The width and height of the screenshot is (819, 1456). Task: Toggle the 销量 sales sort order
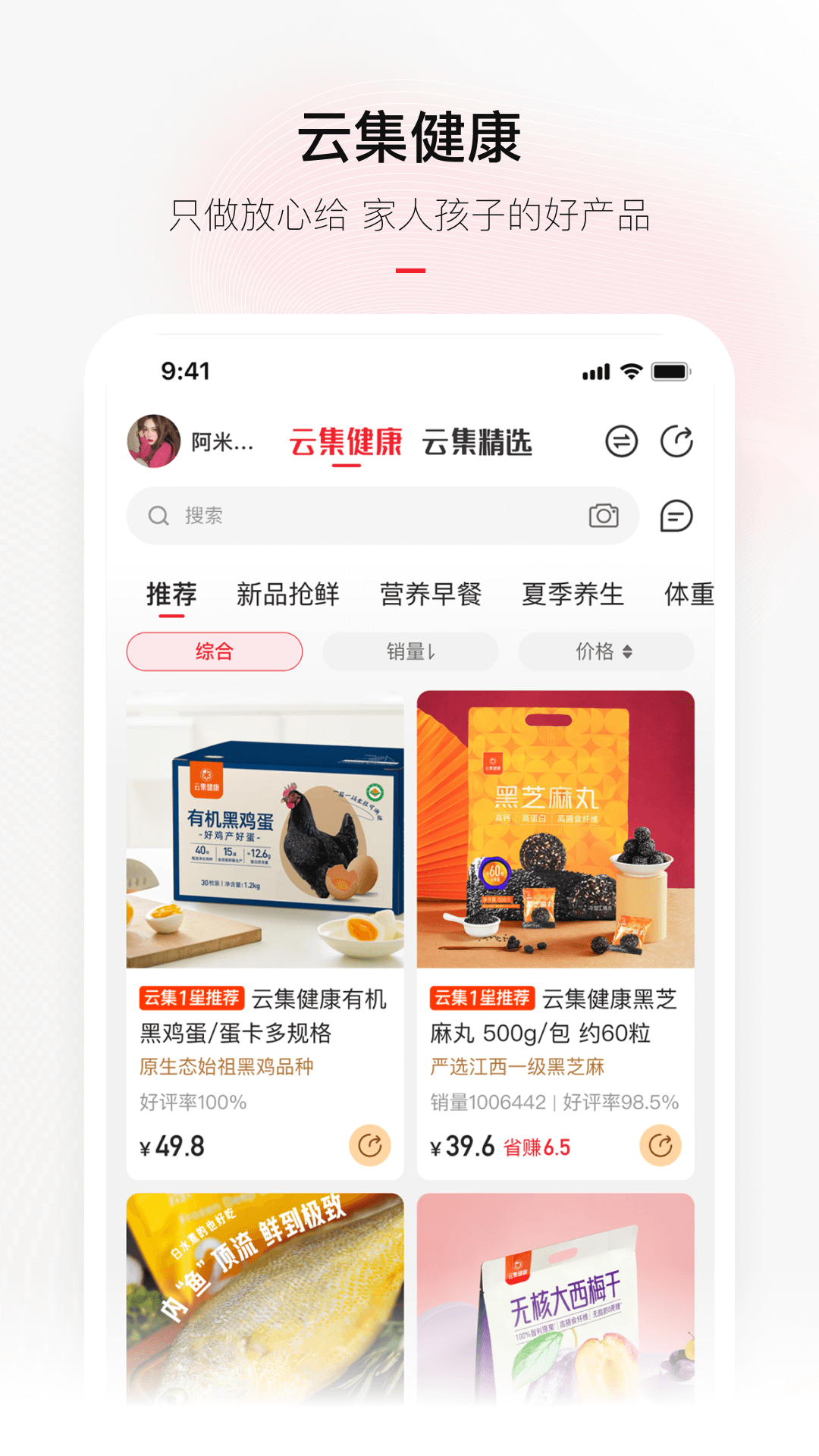tap(408, 651)
